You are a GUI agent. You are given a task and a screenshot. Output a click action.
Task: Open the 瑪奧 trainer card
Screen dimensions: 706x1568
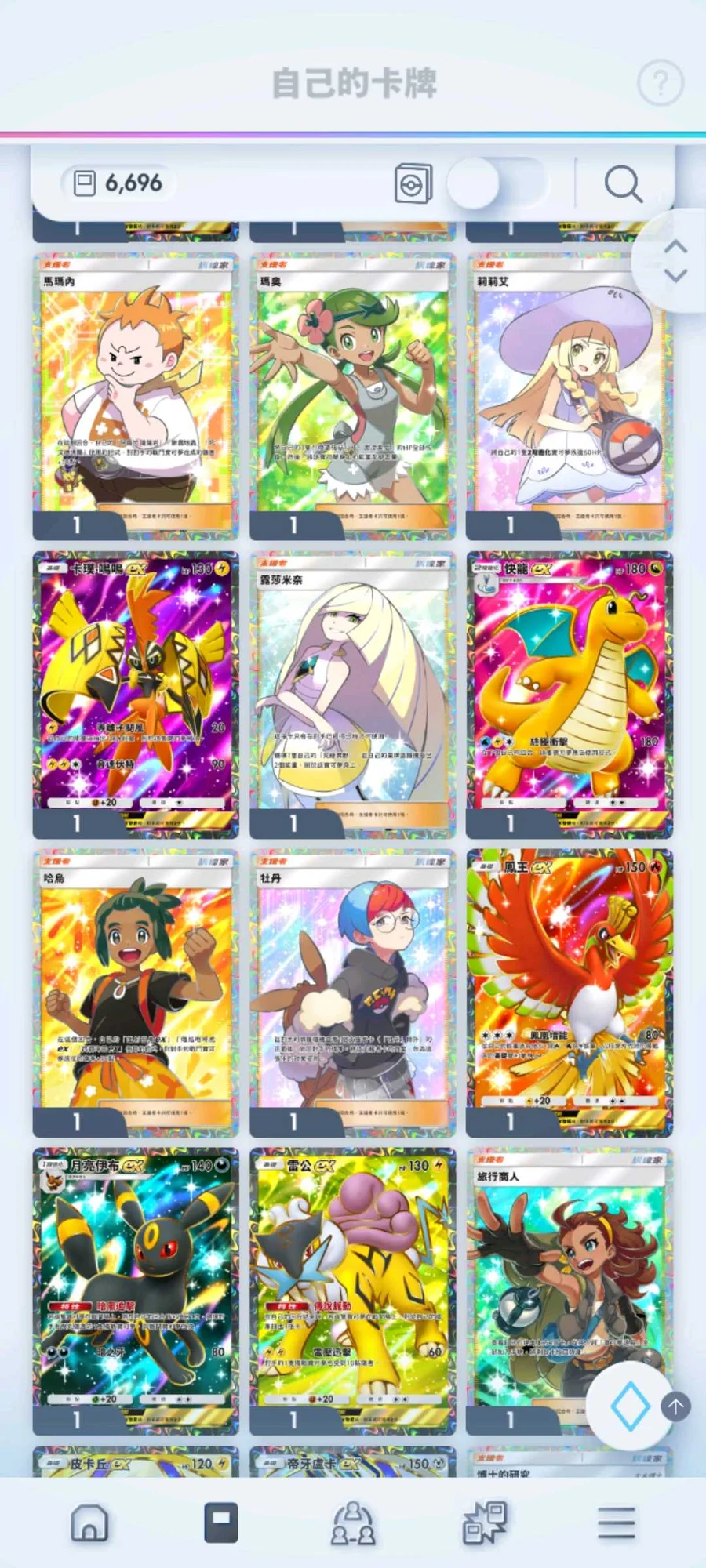click(352, 396)
